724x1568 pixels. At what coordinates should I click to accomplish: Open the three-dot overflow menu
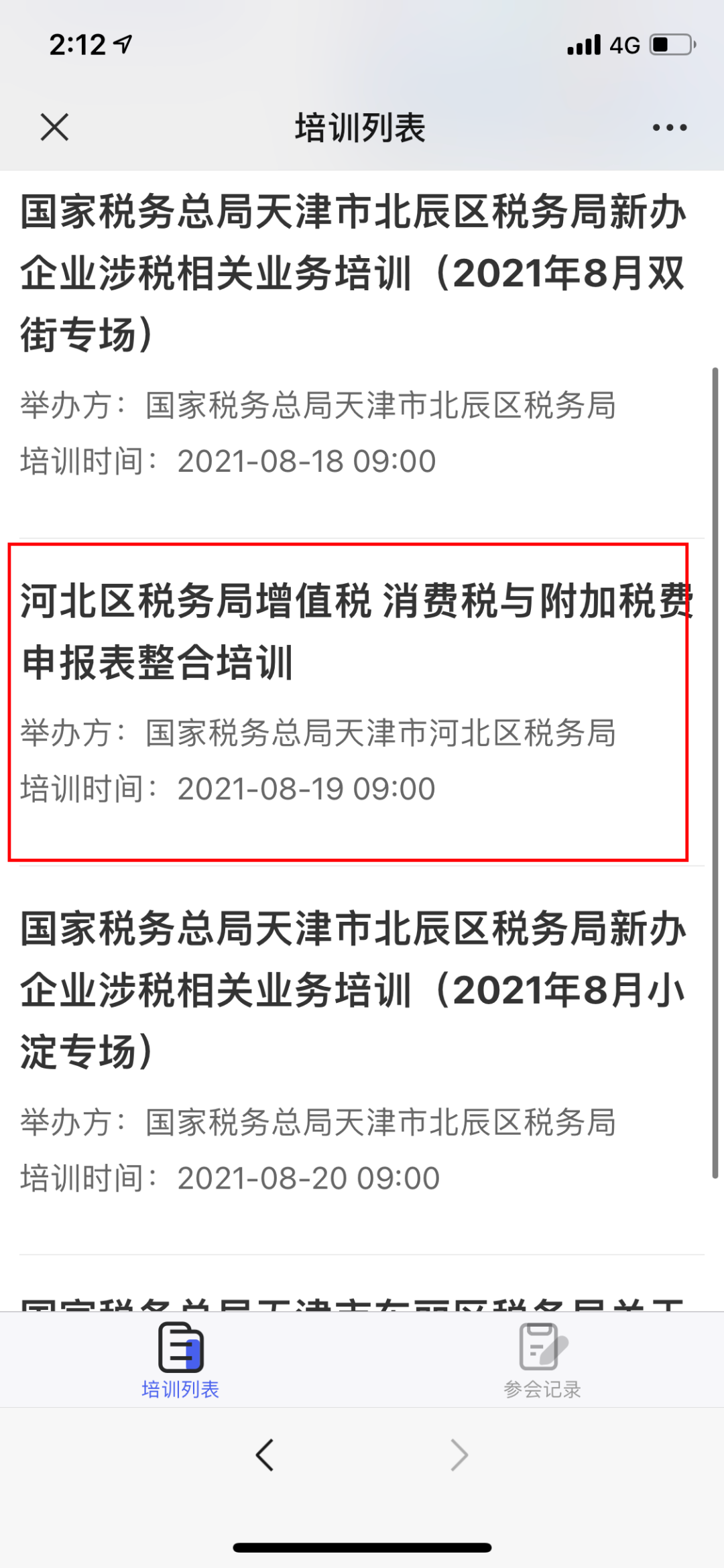(x=670, y=127)
